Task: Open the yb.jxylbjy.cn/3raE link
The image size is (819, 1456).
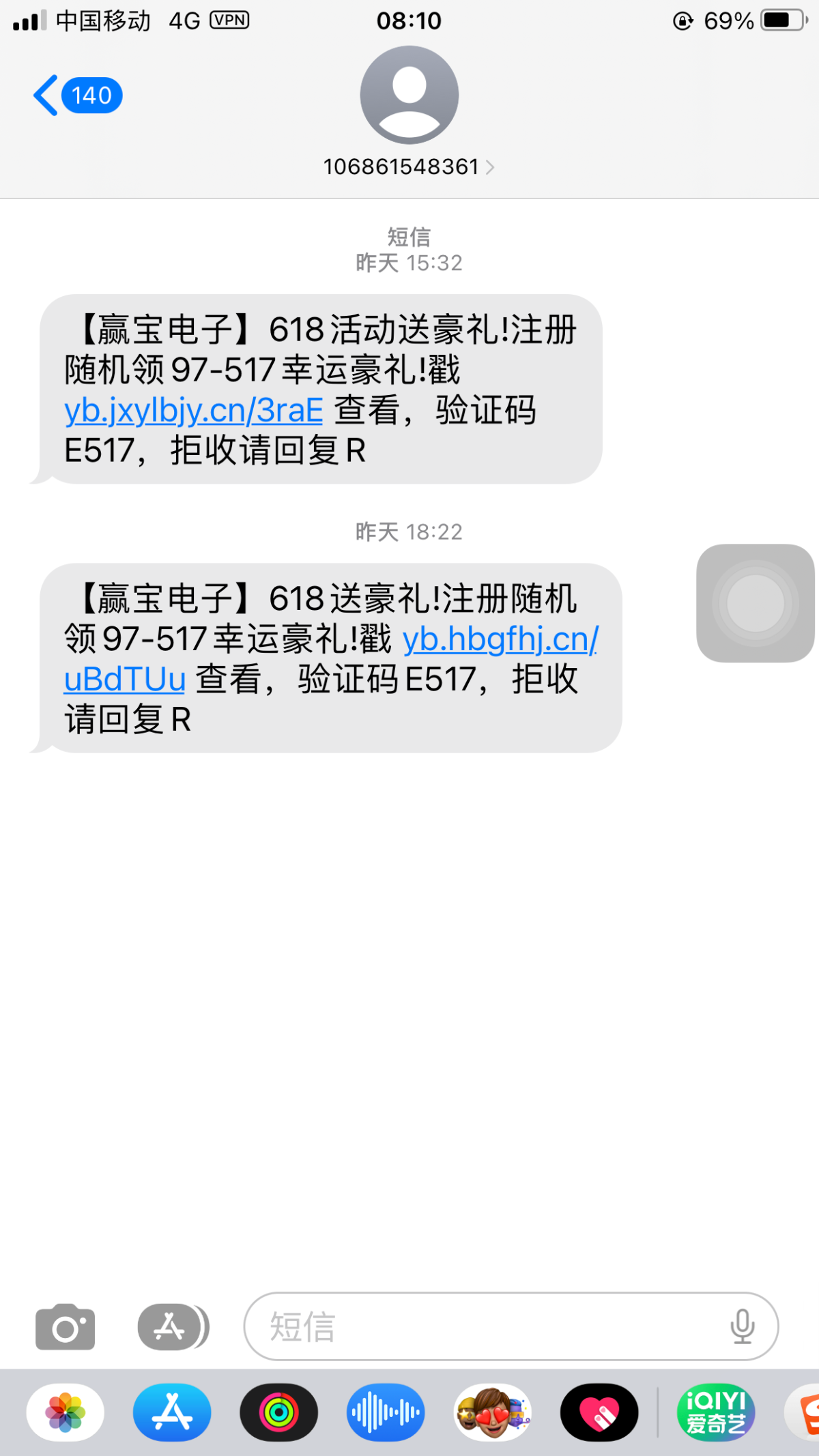Action: tap(194, 411)
